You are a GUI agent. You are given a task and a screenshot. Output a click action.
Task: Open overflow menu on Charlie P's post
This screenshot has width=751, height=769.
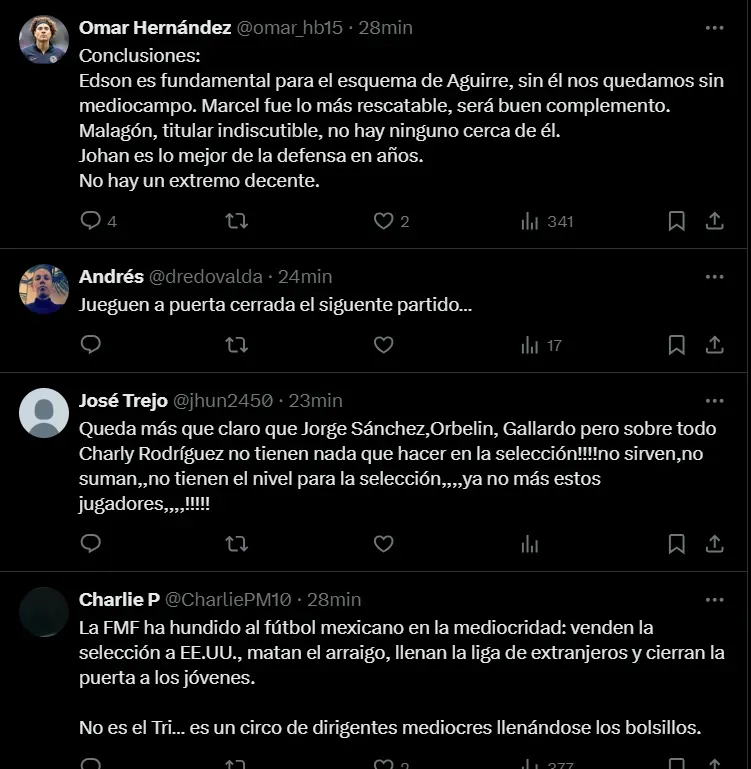[x=714, y=600]
